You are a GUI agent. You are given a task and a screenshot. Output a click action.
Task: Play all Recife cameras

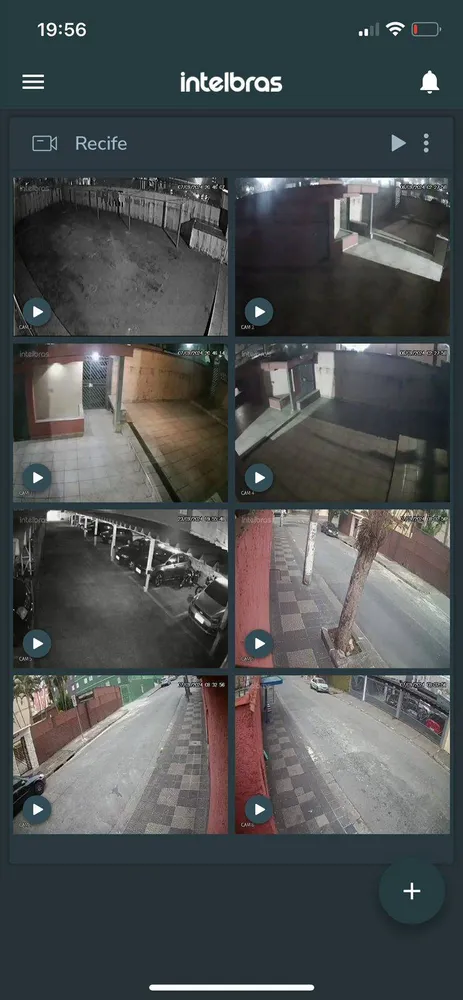pos(399,143)
